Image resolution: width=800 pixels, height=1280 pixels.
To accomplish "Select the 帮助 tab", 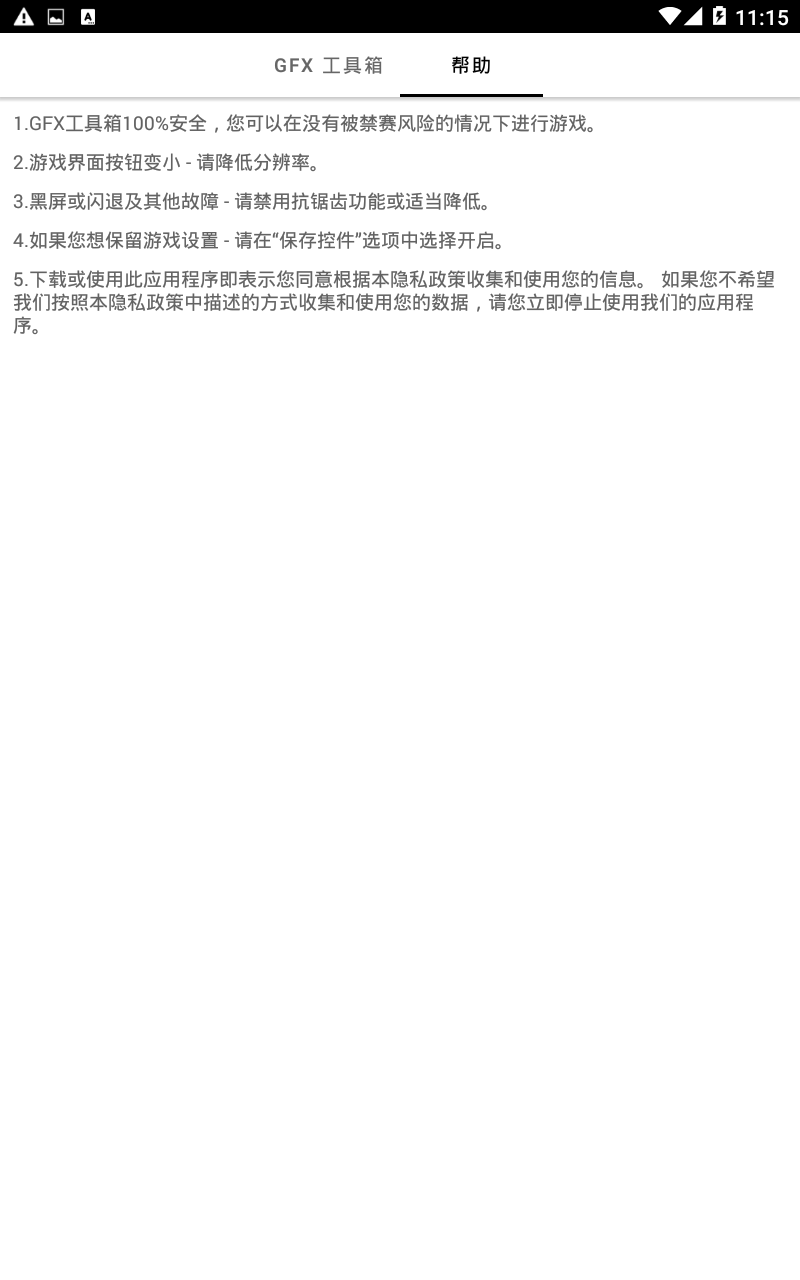I will coord(471,66).
